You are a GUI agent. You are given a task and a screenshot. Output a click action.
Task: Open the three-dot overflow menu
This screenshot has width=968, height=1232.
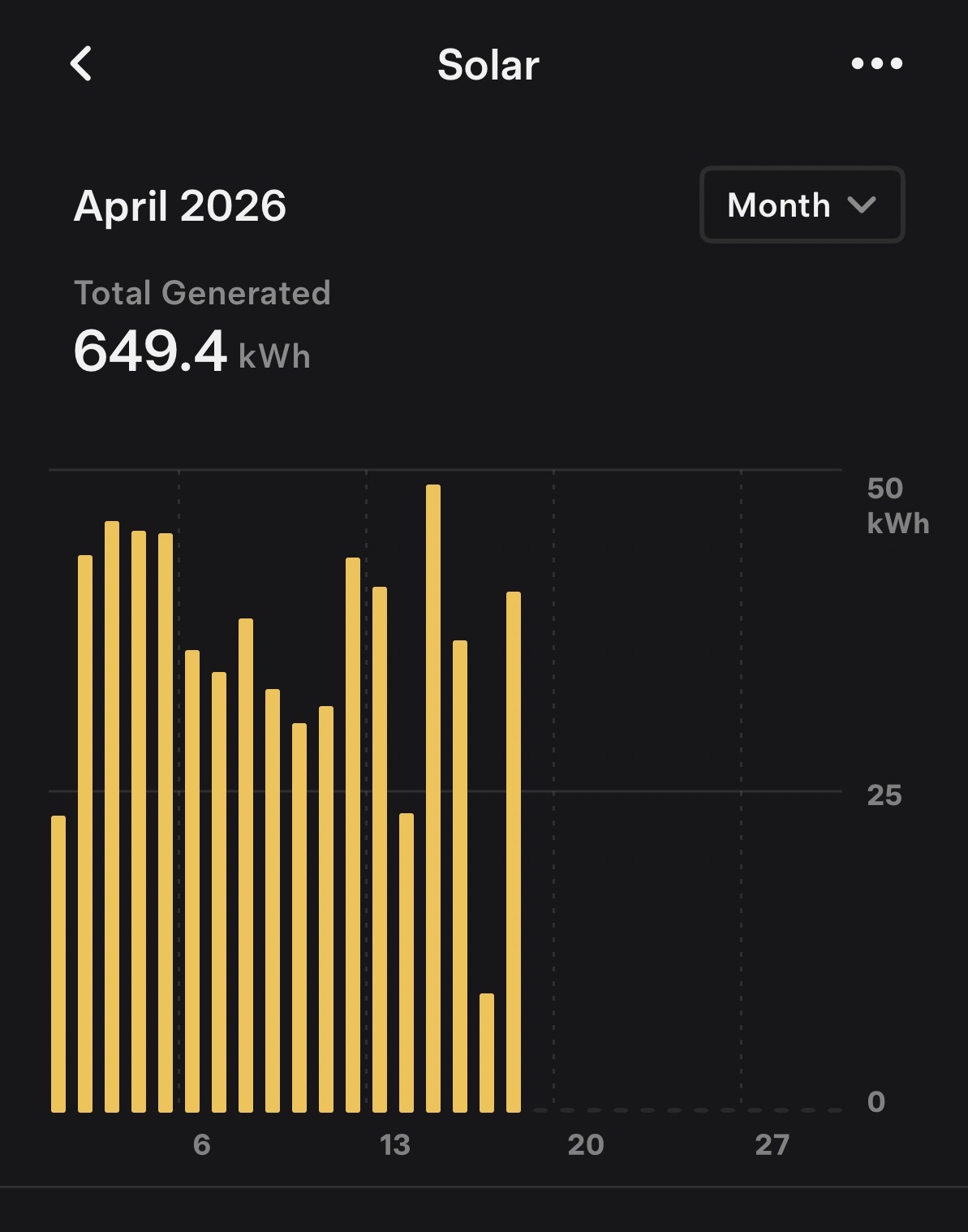[x=876, y=63]
